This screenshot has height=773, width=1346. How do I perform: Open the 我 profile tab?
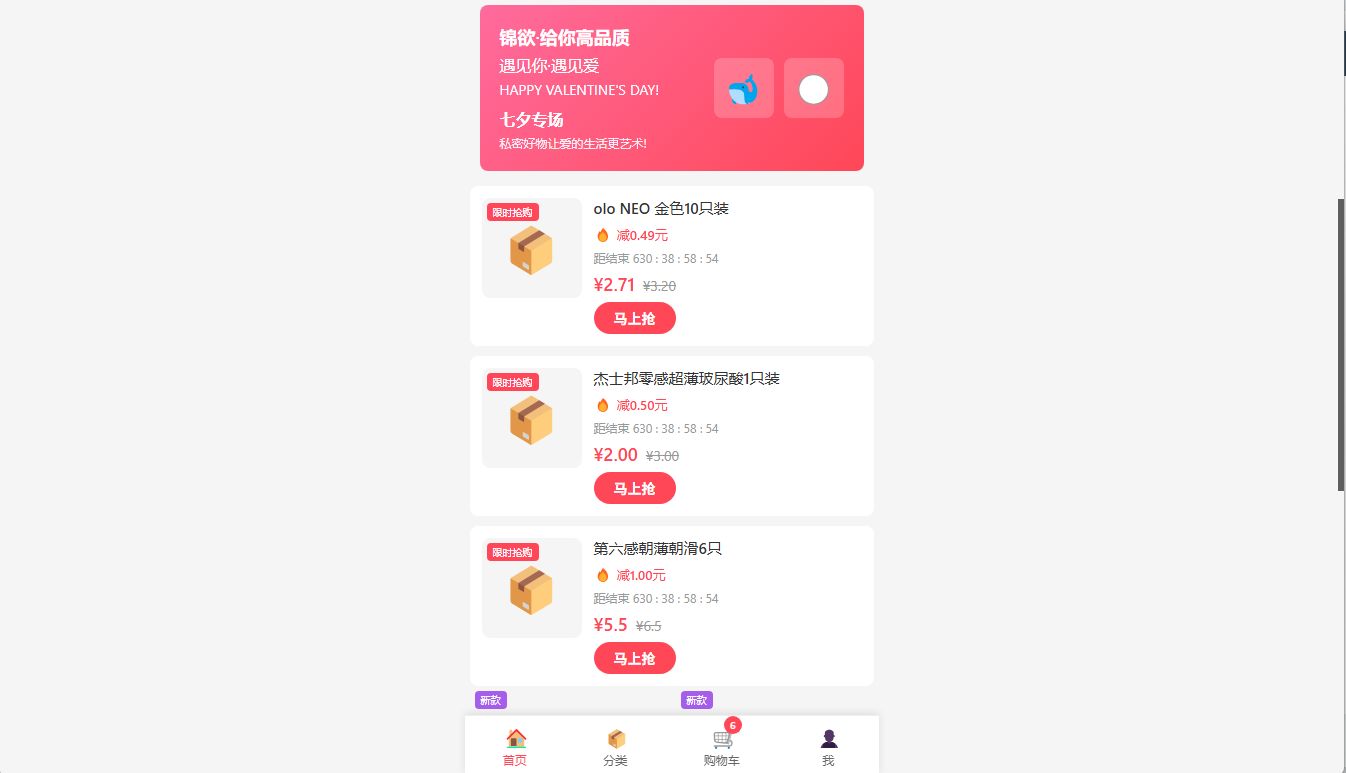coord(828,746)
